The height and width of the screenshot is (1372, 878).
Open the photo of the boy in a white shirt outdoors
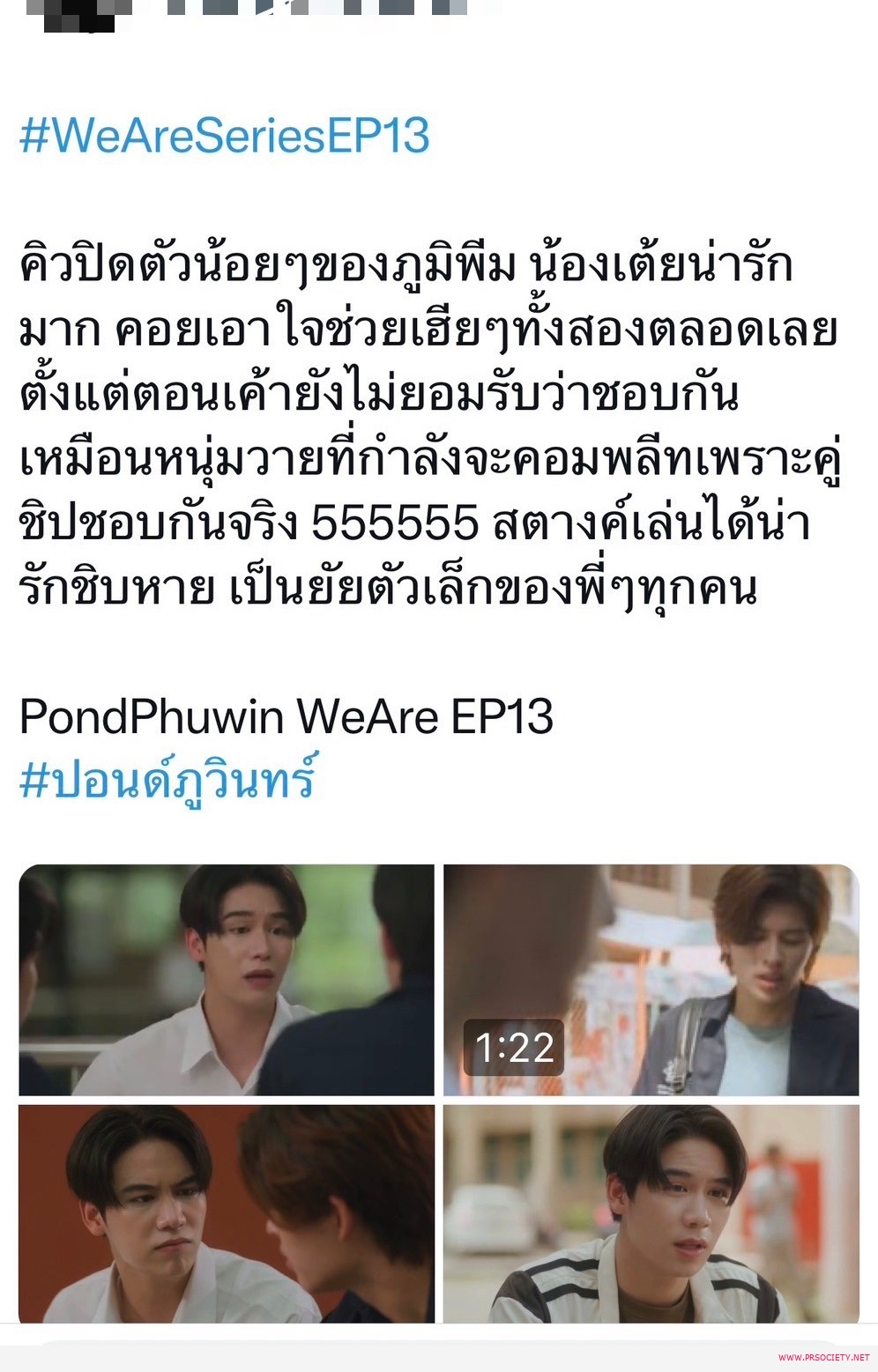[227, 980]
